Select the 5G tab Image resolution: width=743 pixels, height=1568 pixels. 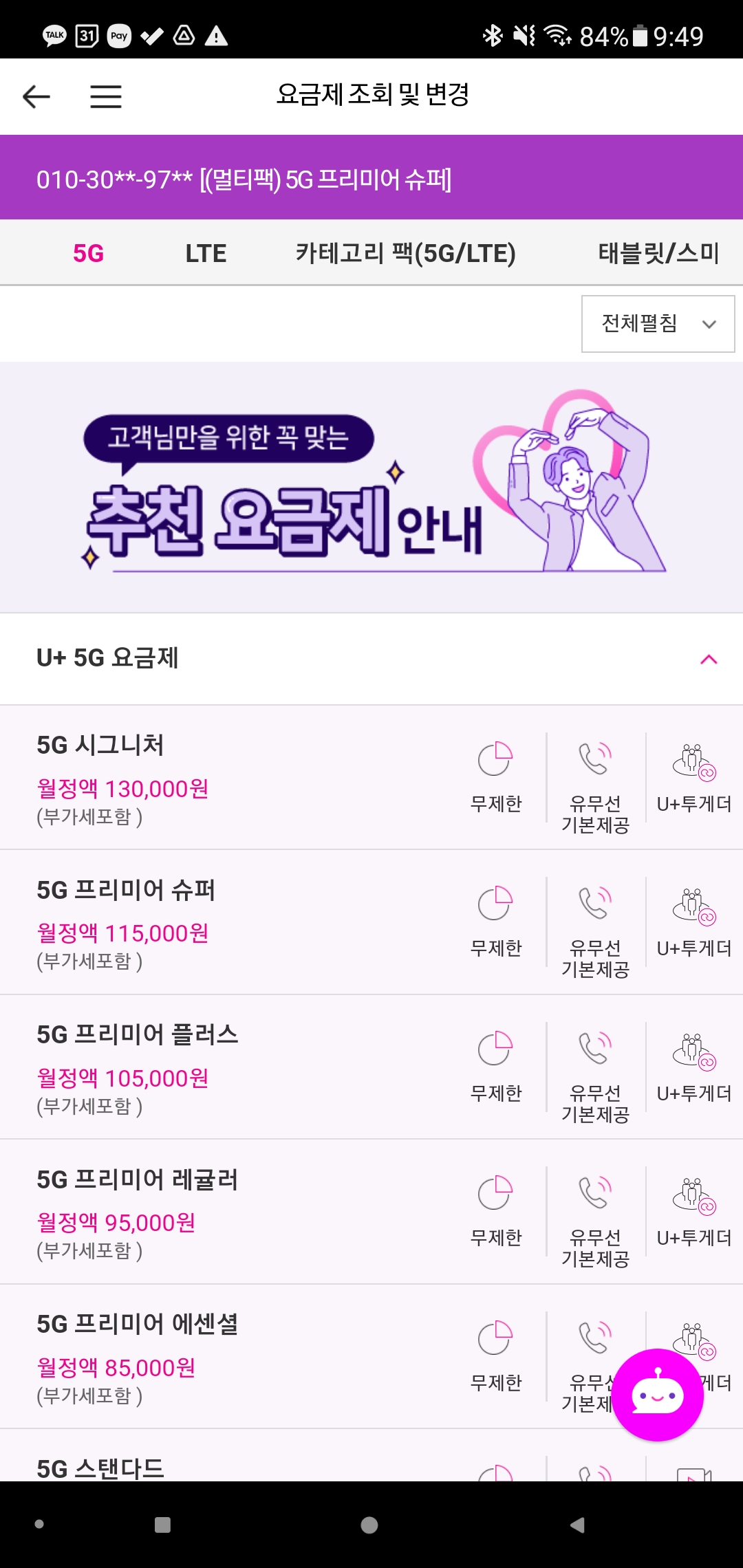[x=88, y=253]
